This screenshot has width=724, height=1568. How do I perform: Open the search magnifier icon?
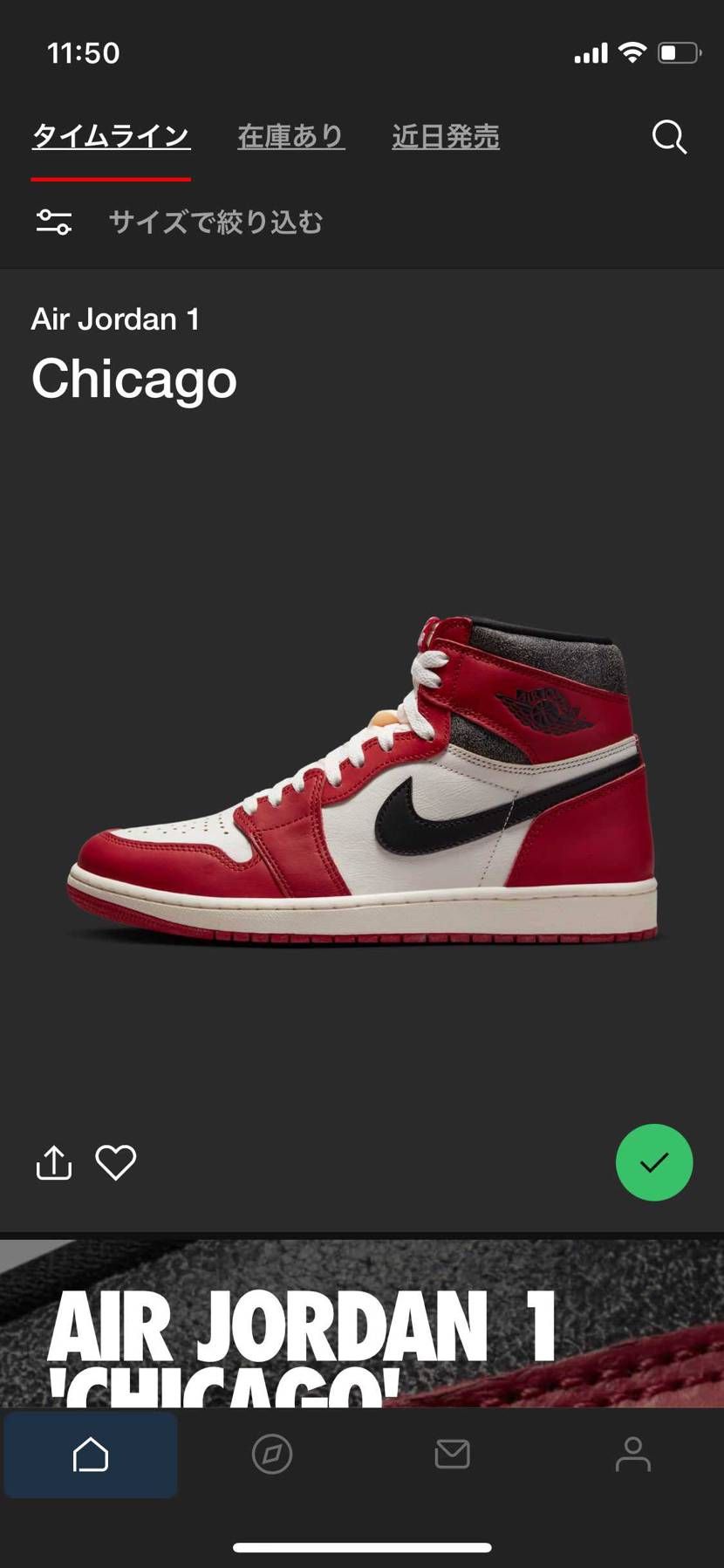point(669,137)
